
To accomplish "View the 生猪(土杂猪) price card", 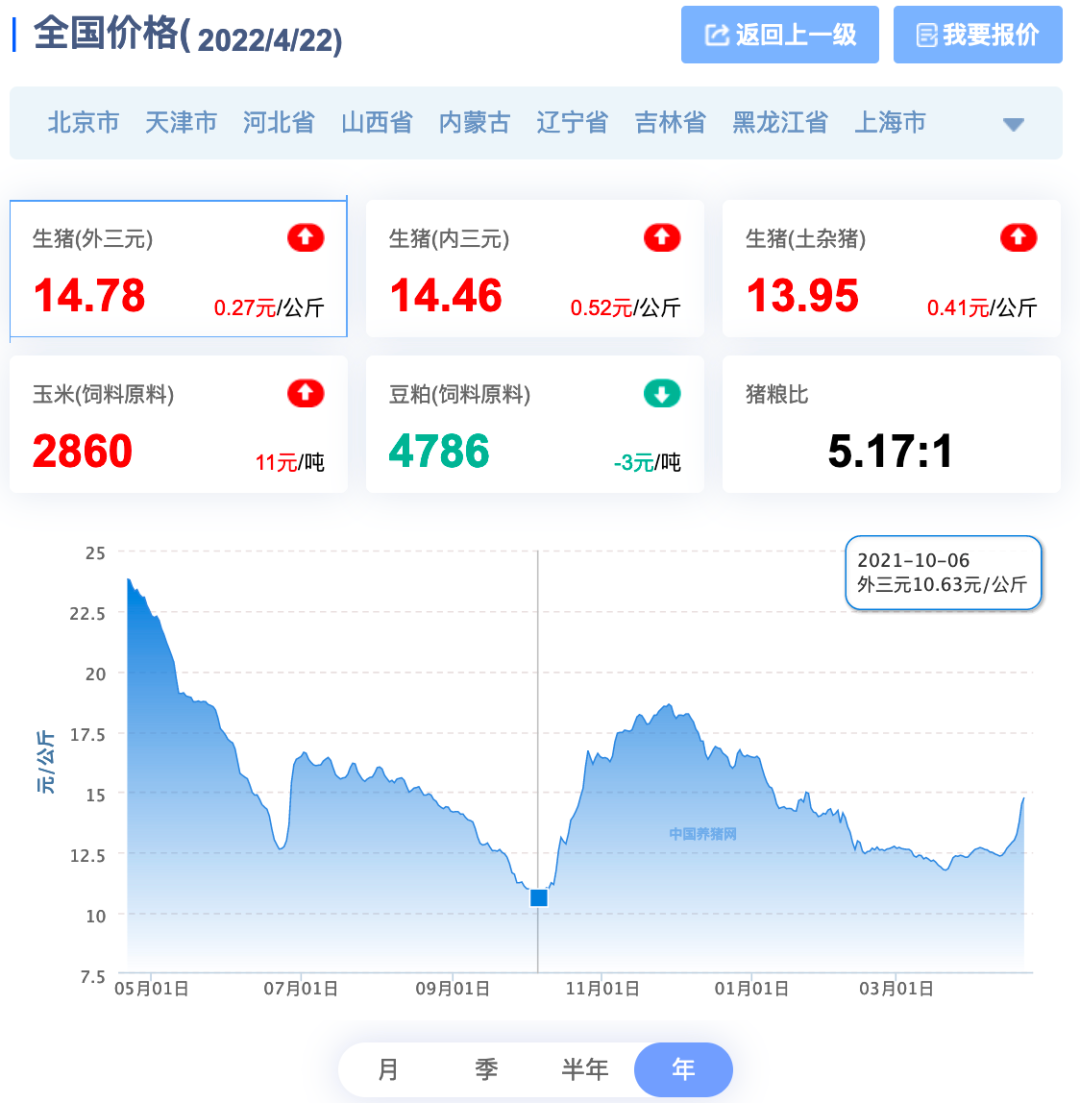I will tap(891, 269).
